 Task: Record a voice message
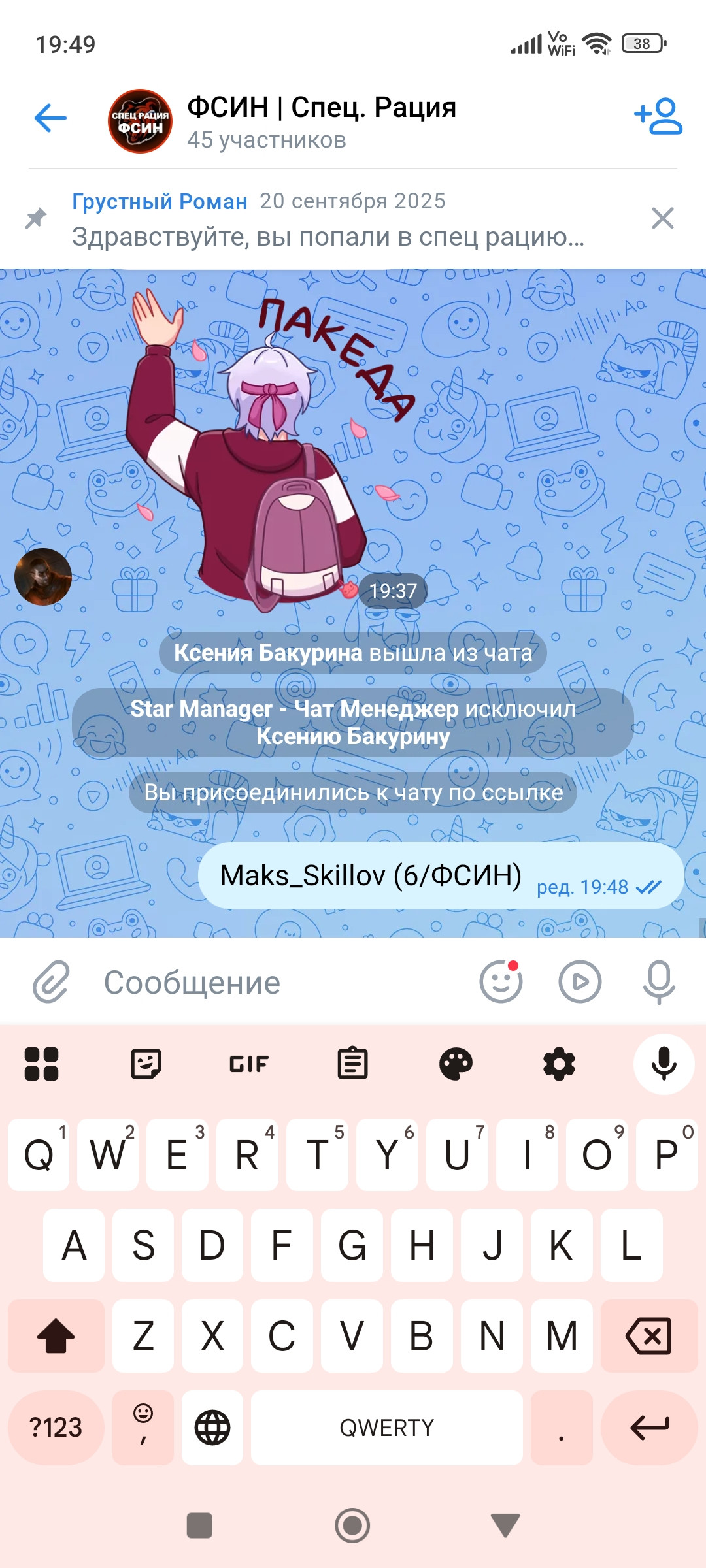click(658, 981)
